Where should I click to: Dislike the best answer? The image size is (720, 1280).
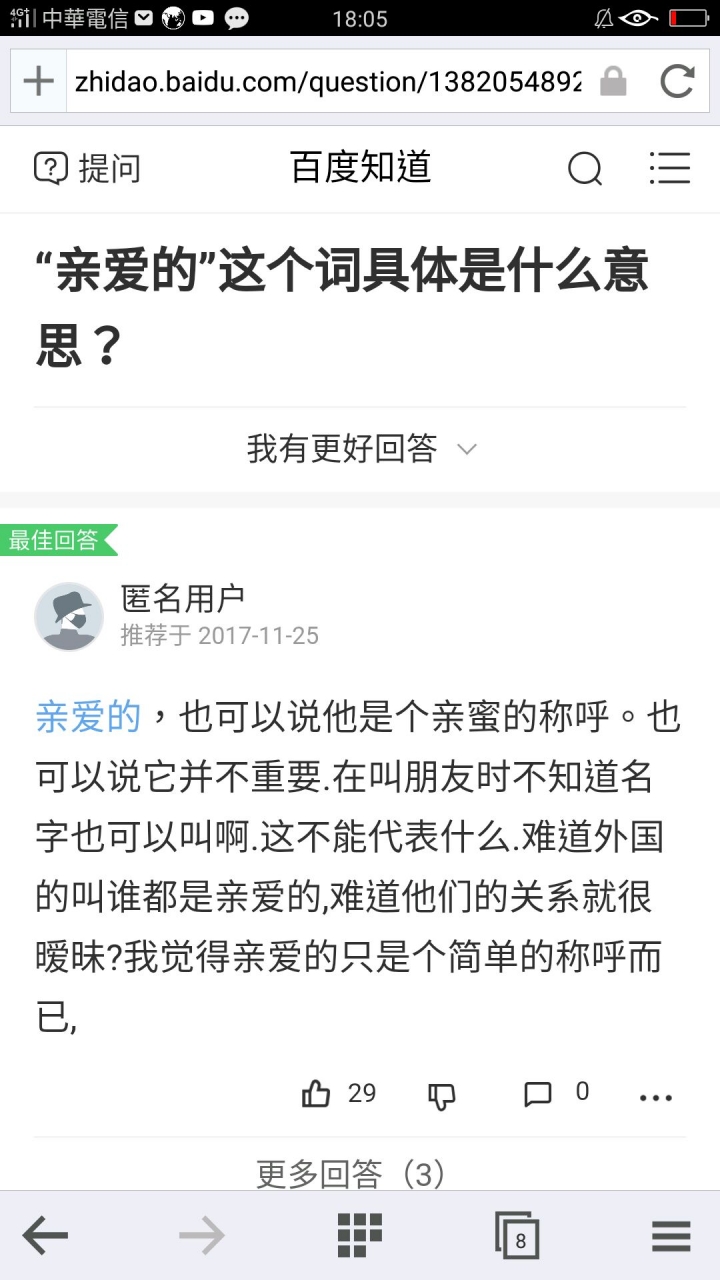tap(441, 1096)
